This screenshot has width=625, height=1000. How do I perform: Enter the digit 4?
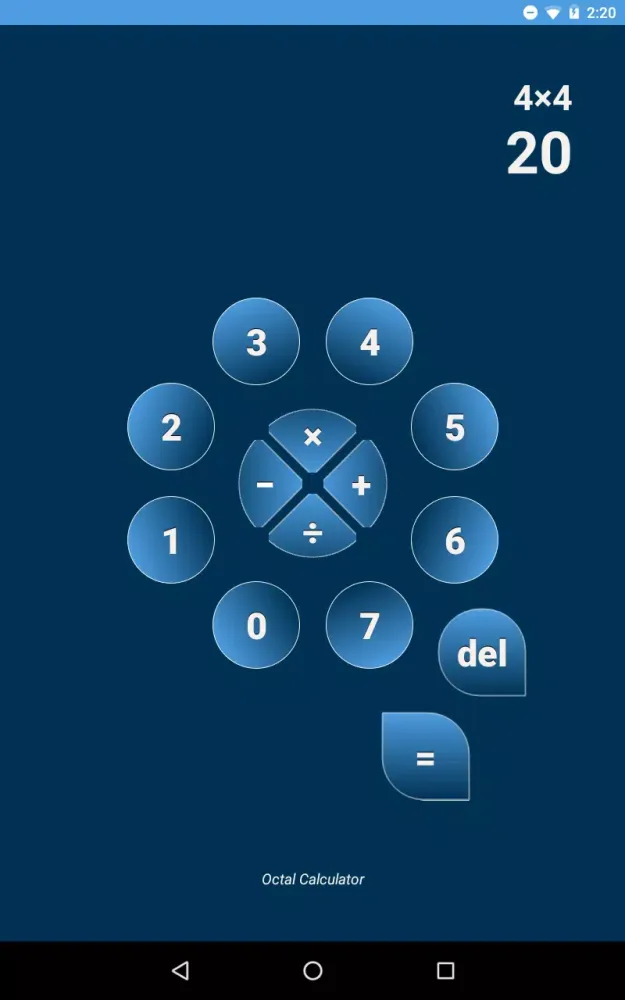[369, 342]
